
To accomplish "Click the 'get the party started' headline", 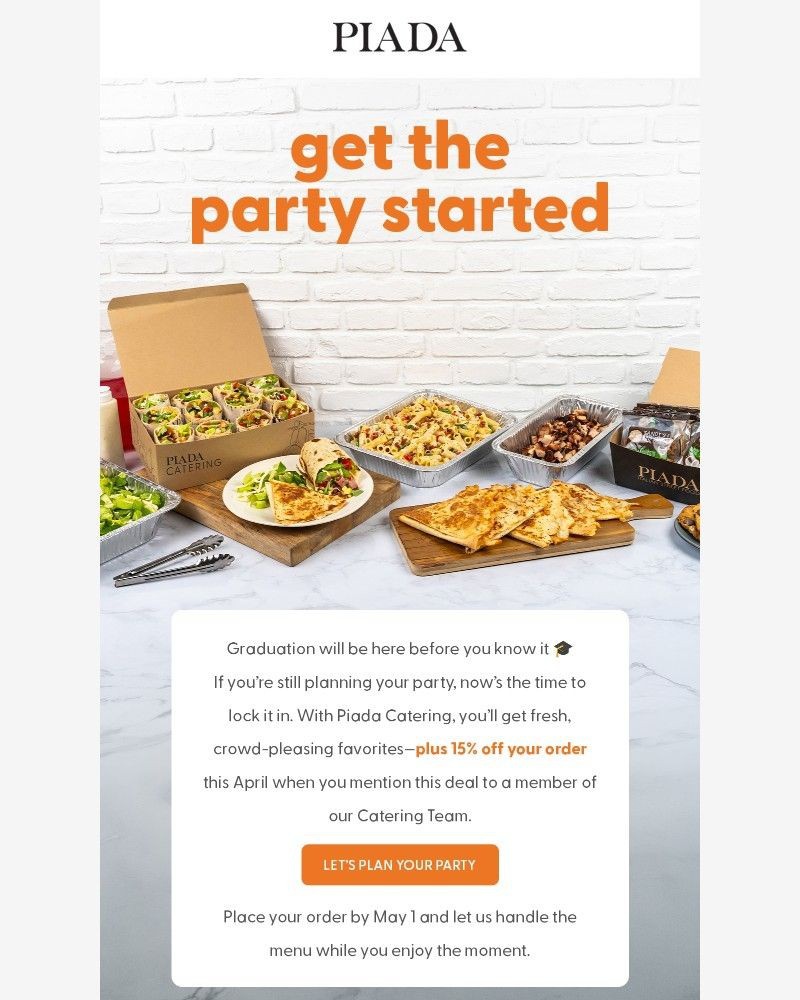I will pos(400,180).
